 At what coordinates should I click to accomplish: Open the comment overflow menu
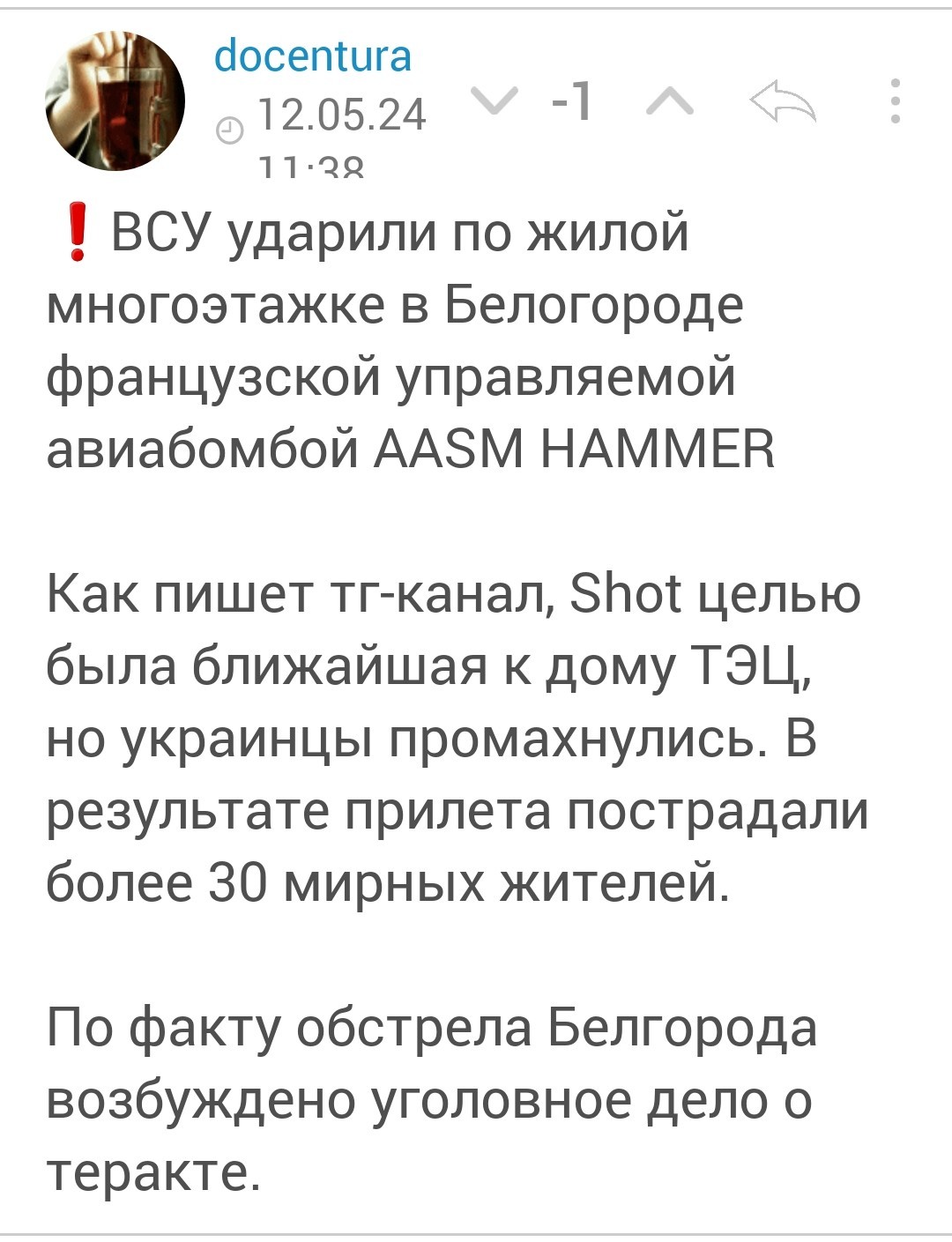tap(895, 101)
